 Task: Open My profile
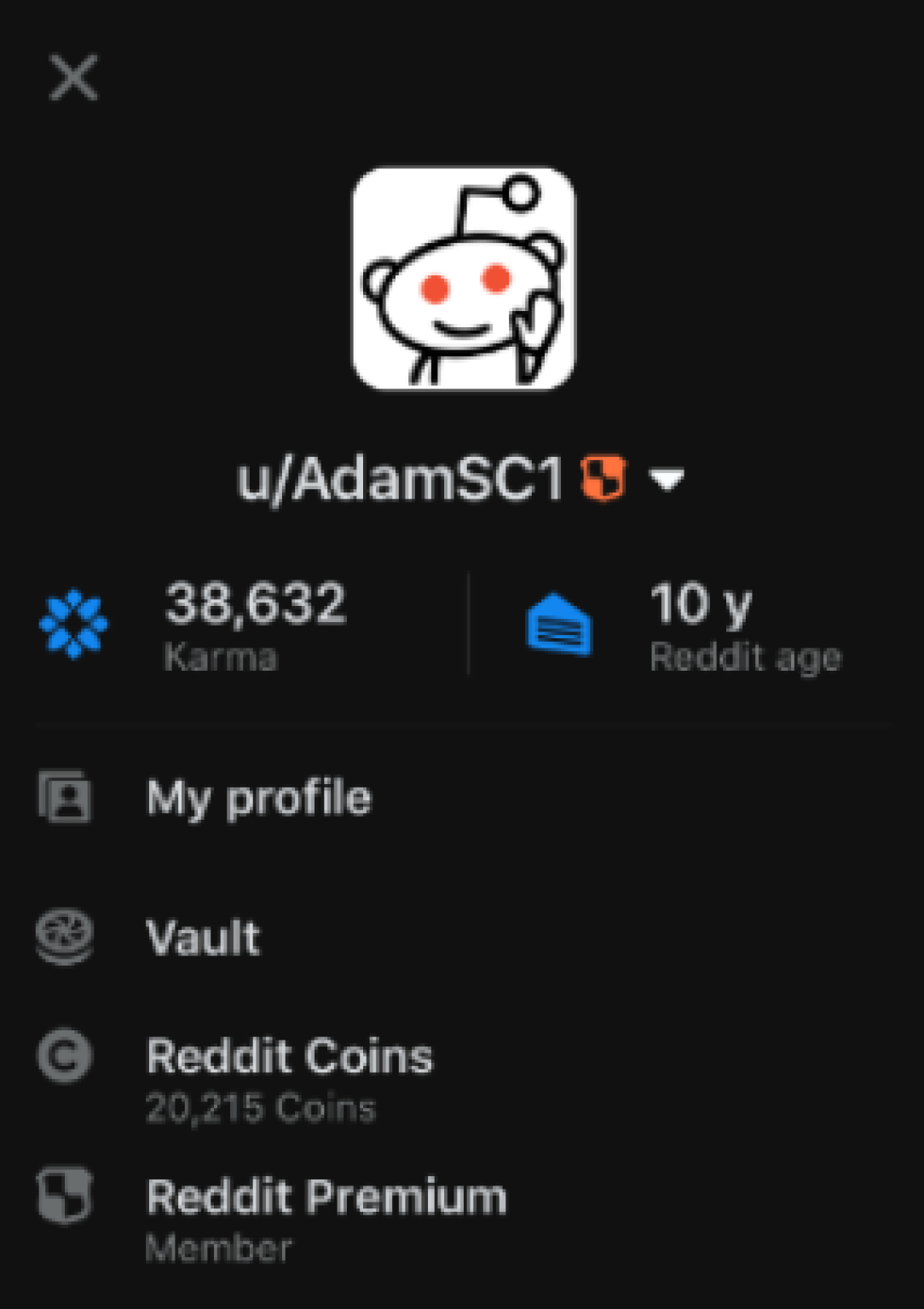258,797
